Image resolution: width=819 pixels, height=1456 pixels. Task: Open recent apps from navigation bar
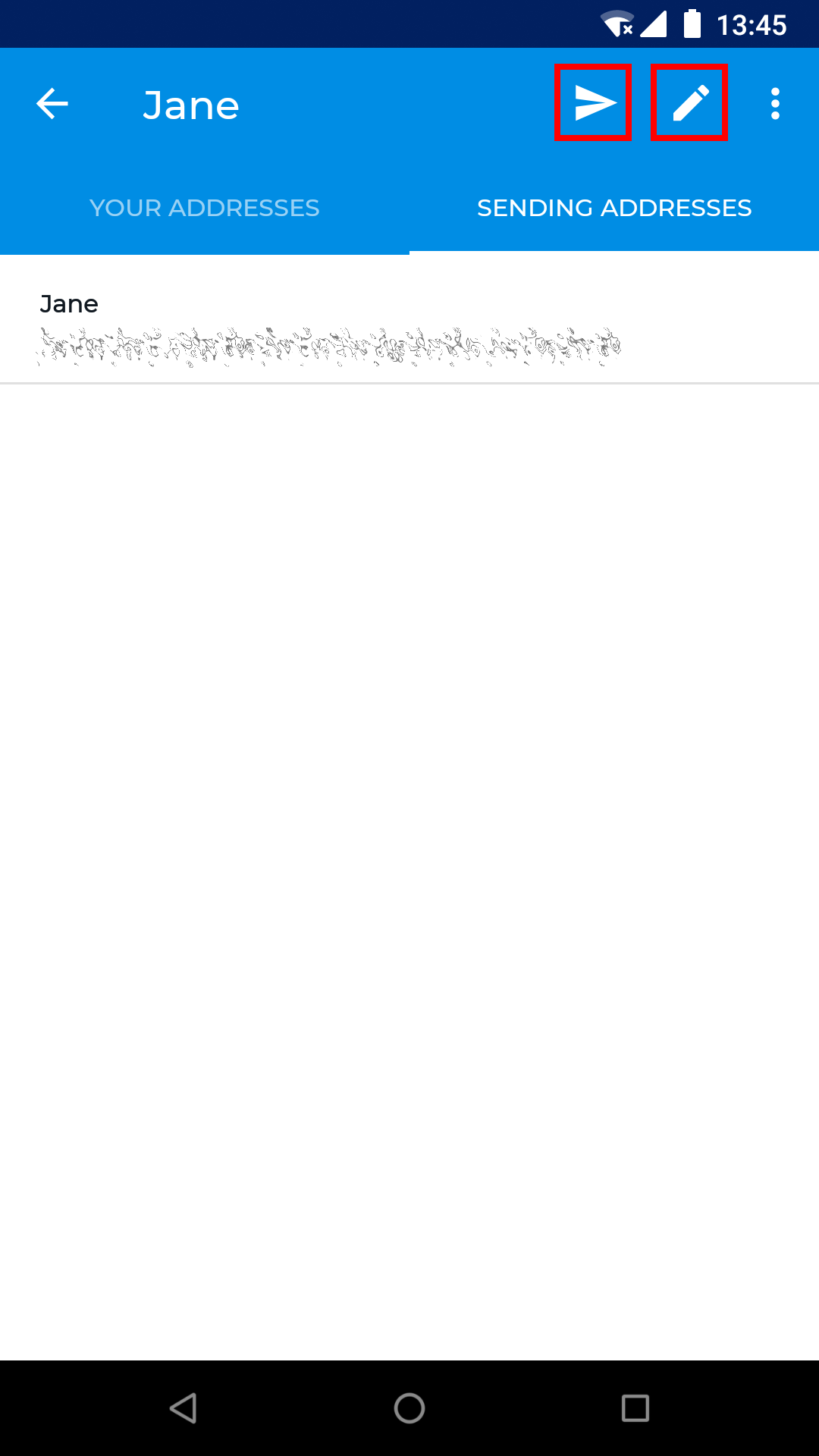(x=635, y=1408)
